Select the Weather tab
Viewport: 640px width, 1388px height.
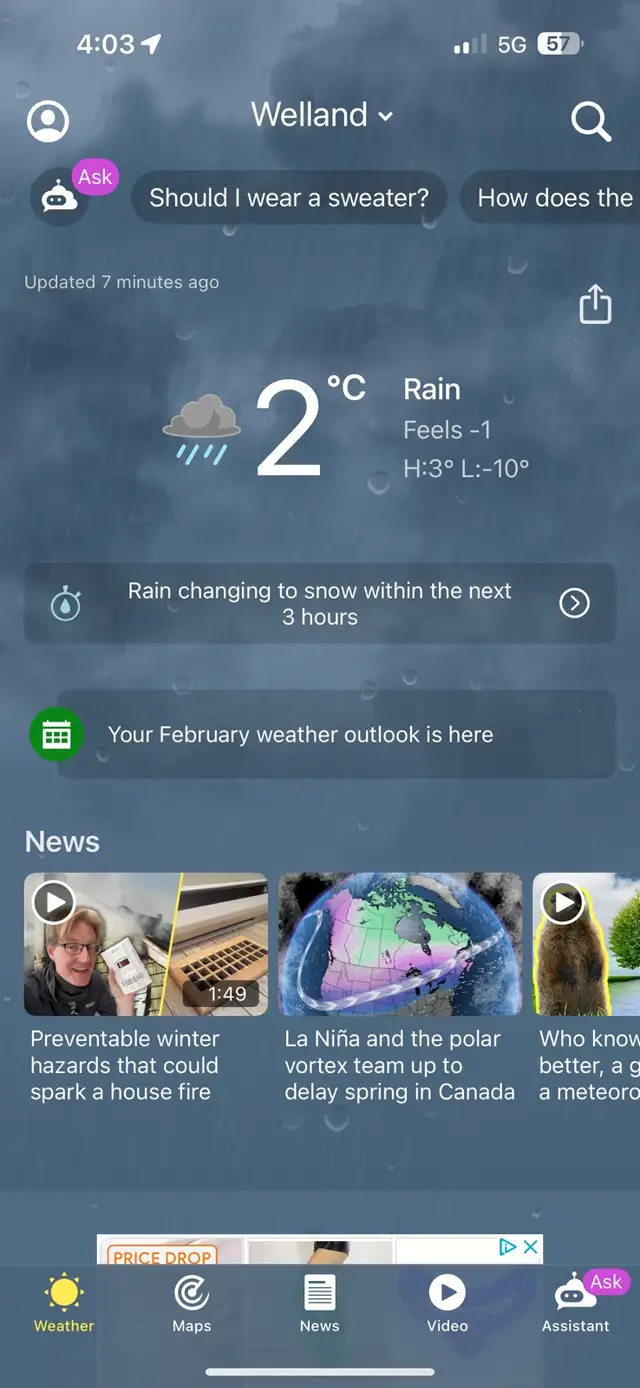pos(64,1304)
